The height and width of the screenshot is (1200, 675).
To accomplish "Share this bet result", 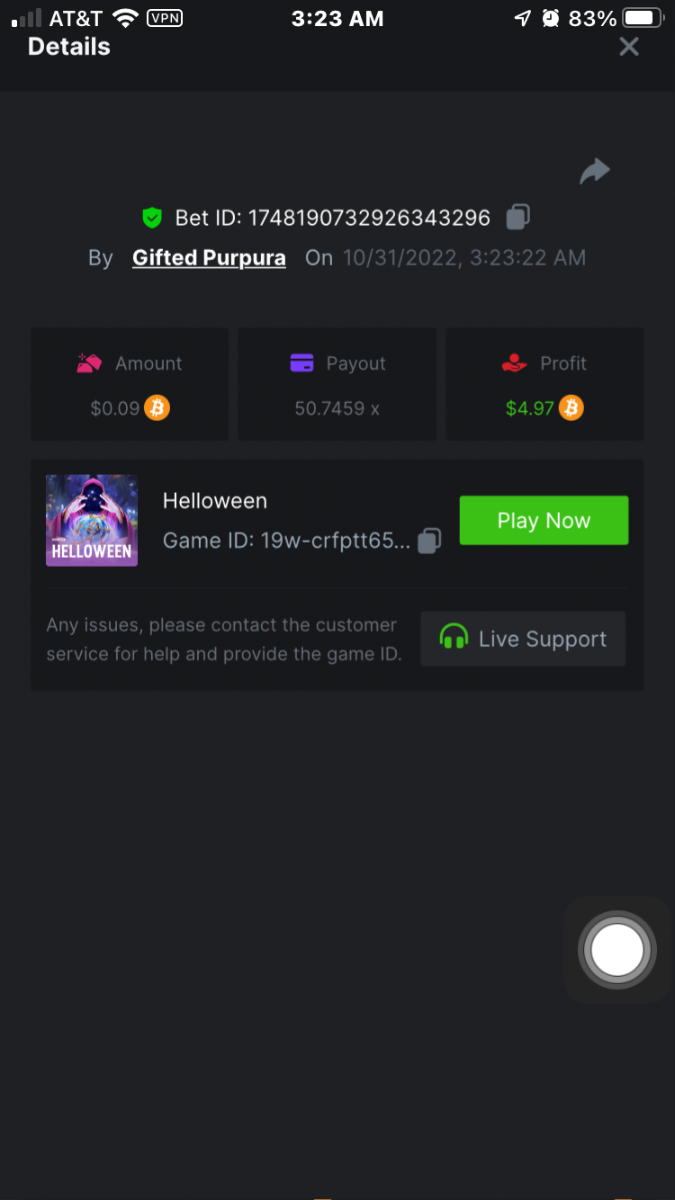I will pos(595,171).
